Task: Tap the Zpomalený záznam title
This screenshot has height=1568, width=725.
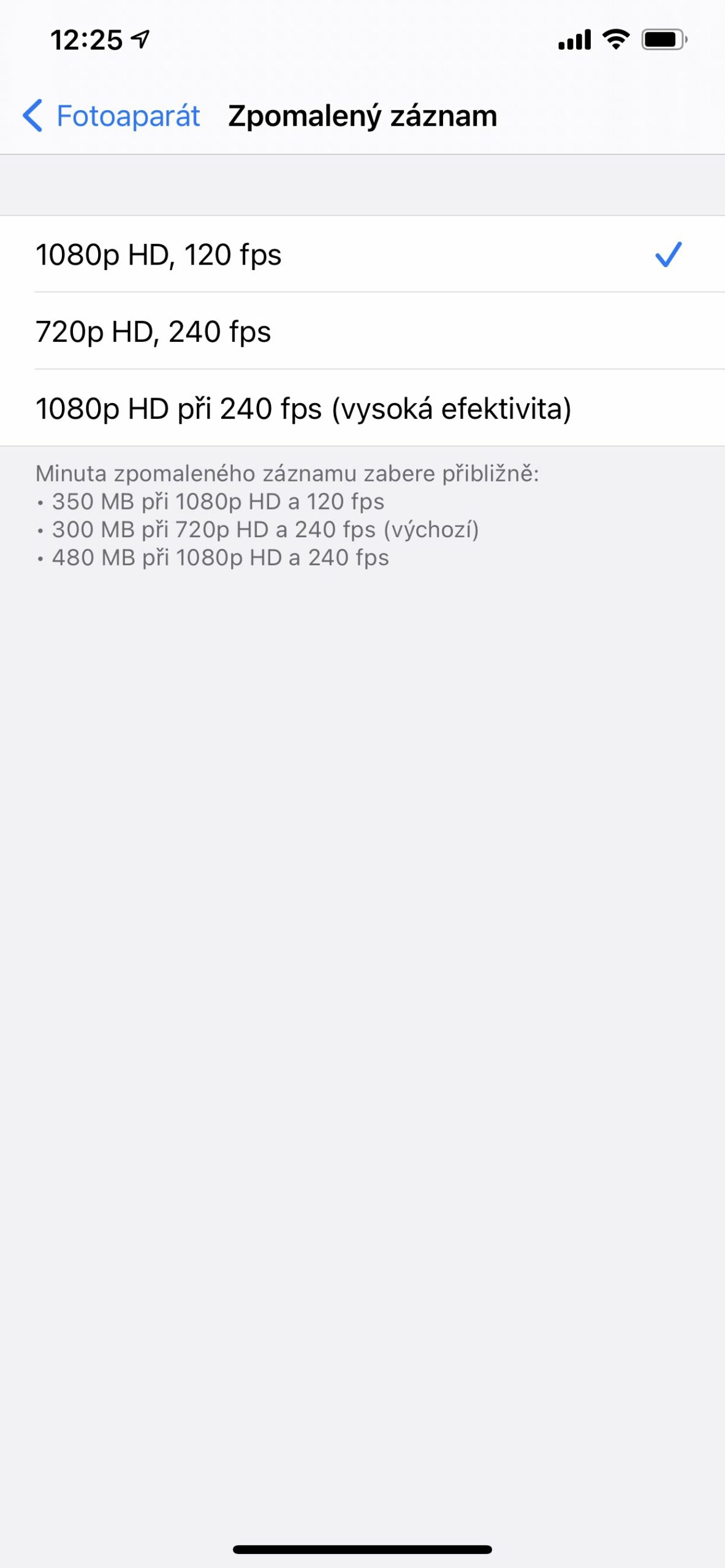Action: click(363, 116)
